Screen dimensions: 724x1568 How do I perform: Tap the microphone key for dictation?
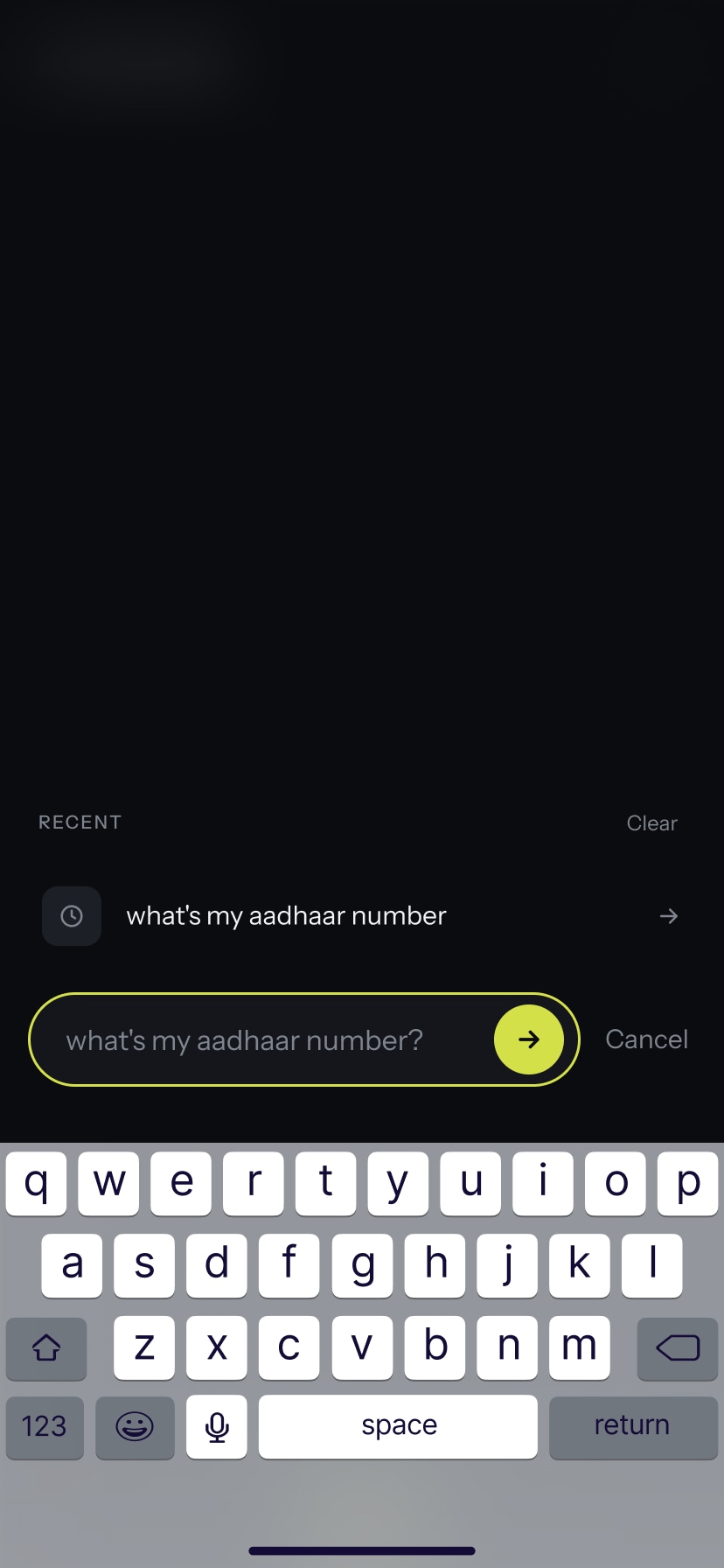click(x=217, y=1426)
